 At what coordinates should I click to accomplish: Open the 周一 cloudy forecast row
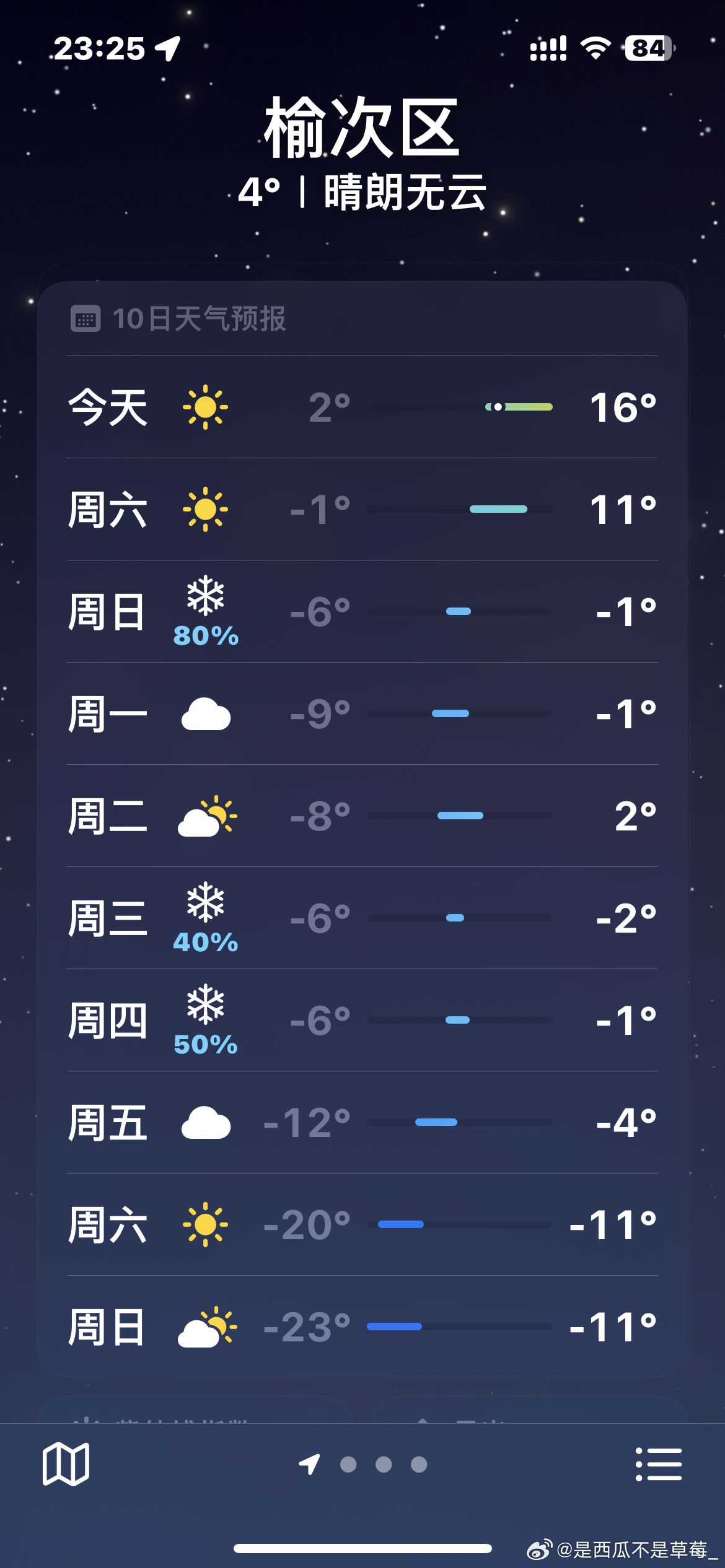point(362,713)
